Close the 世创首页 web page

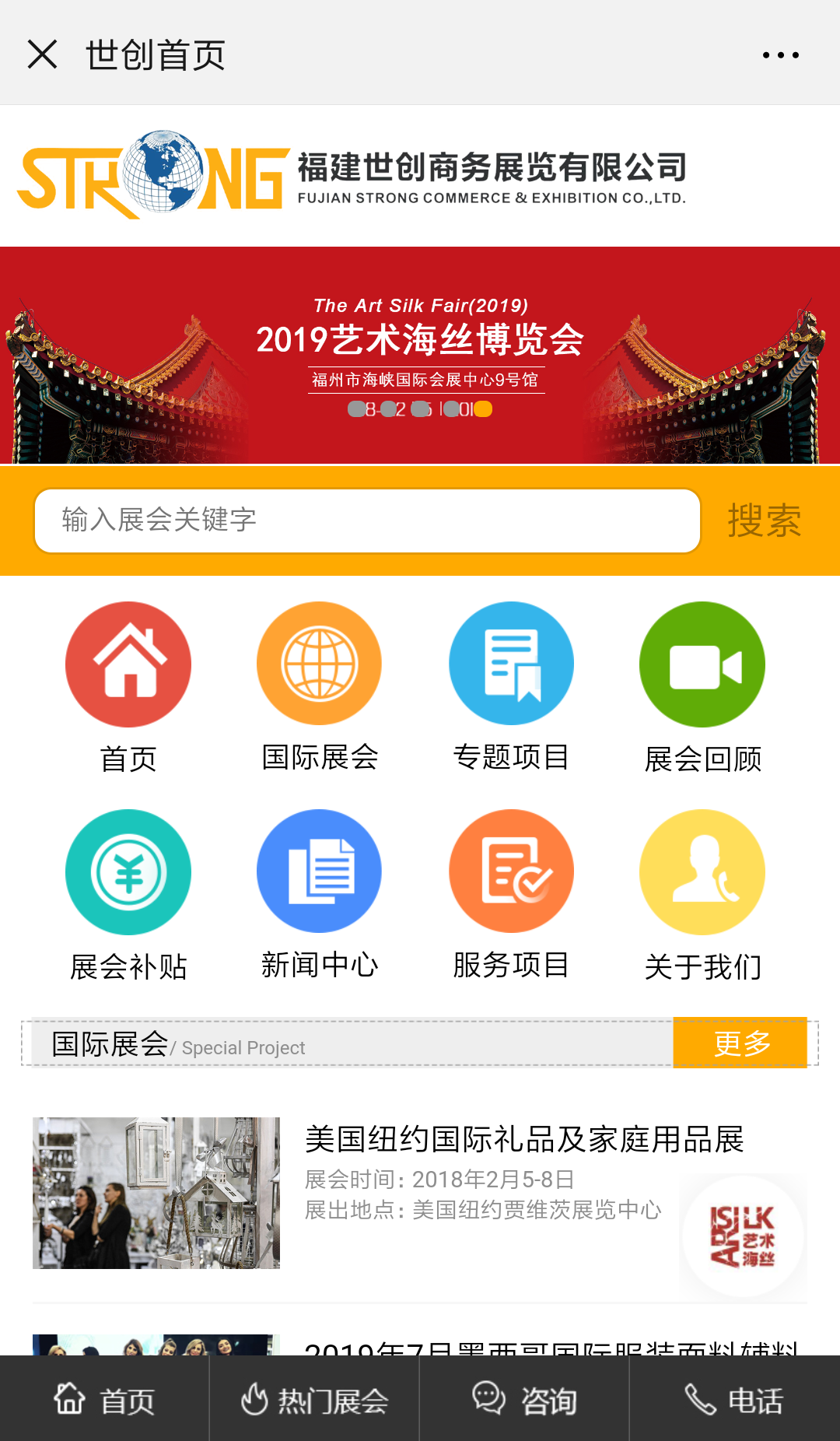(x=42, y=54)
